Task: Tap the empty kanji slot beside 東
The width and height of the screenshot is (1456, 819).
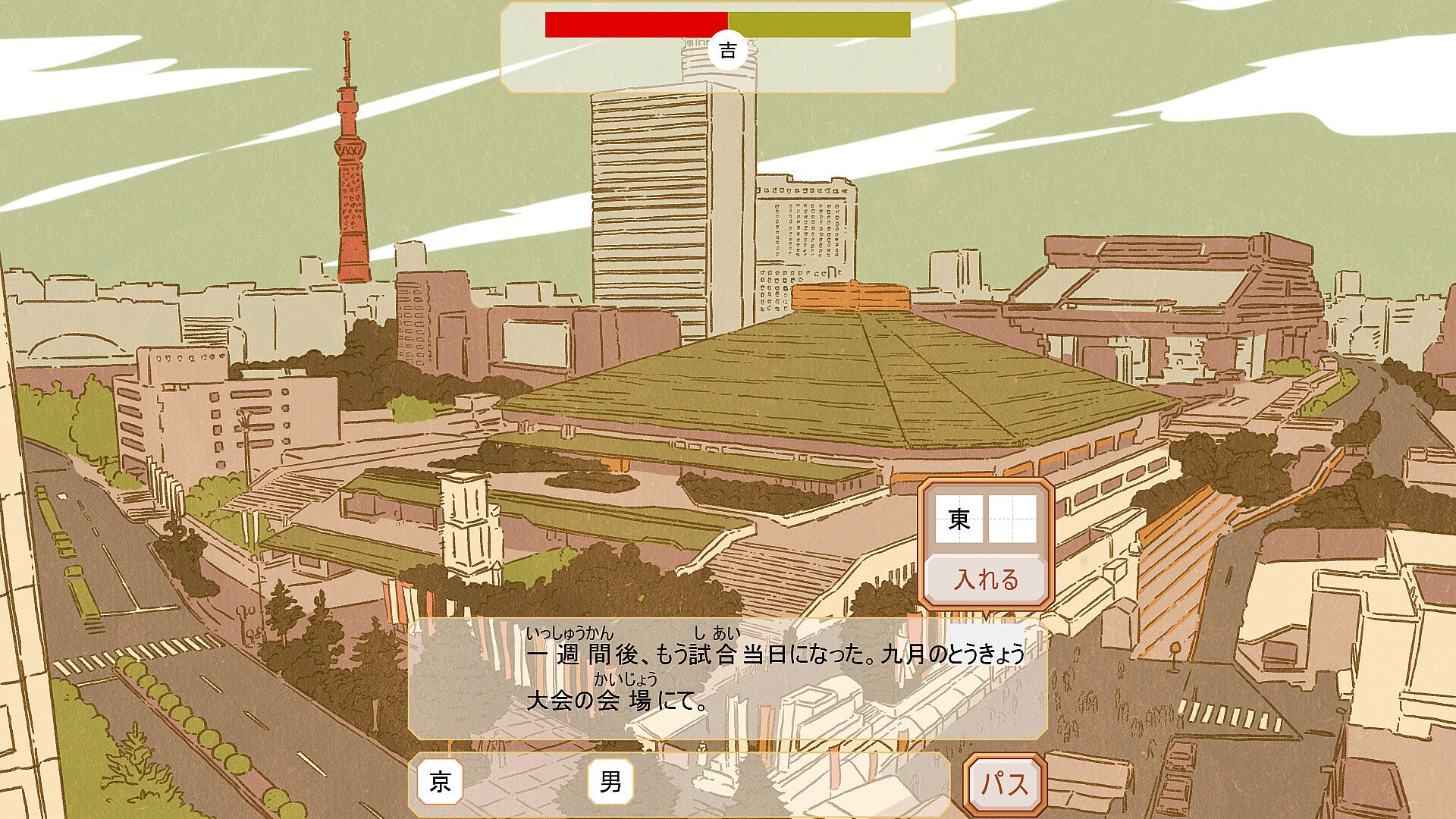Action: [1012, 519]
